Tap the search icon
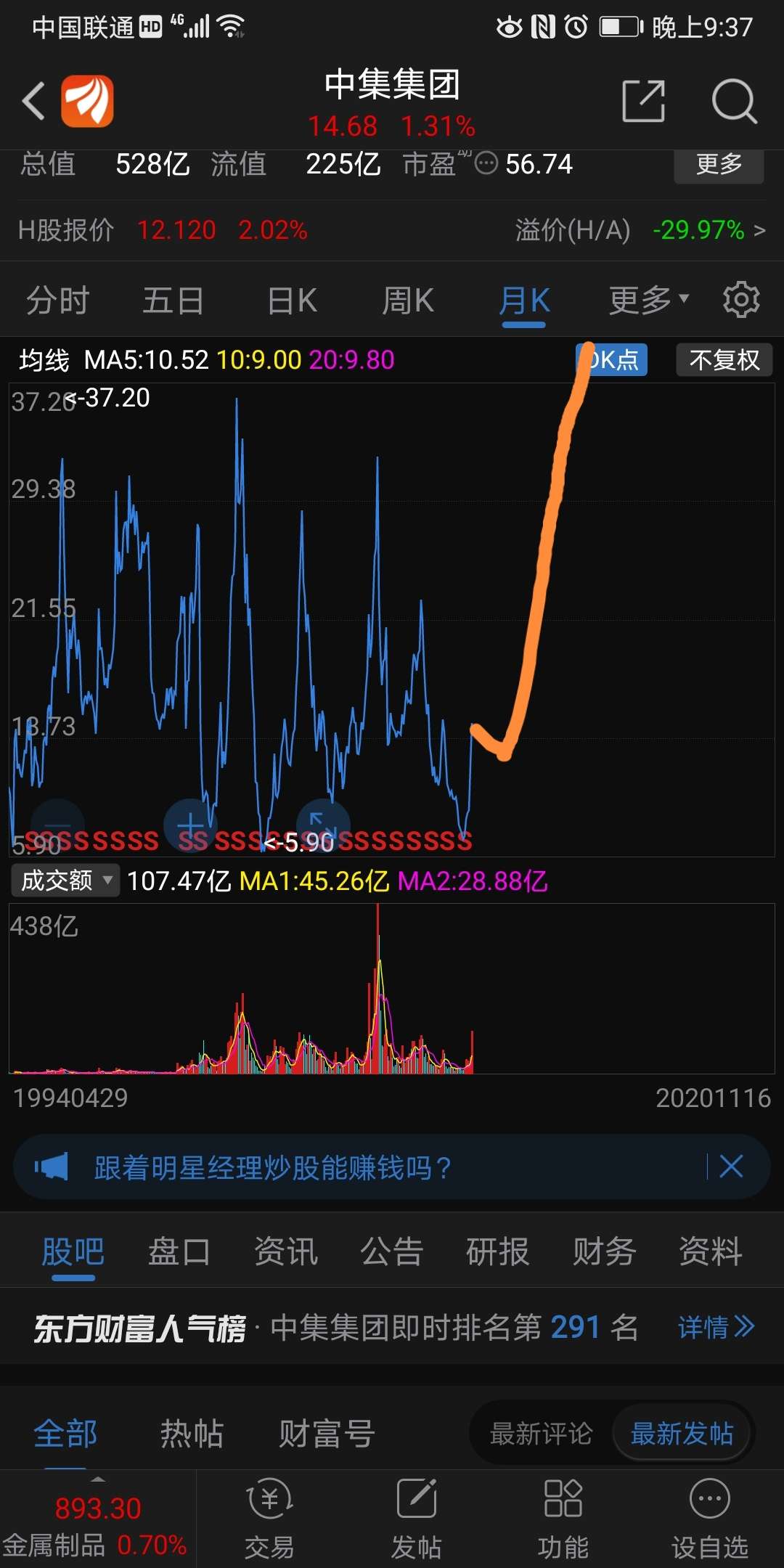The width and height of the screenshot is (784, 1568). click(x=735, y=102)
